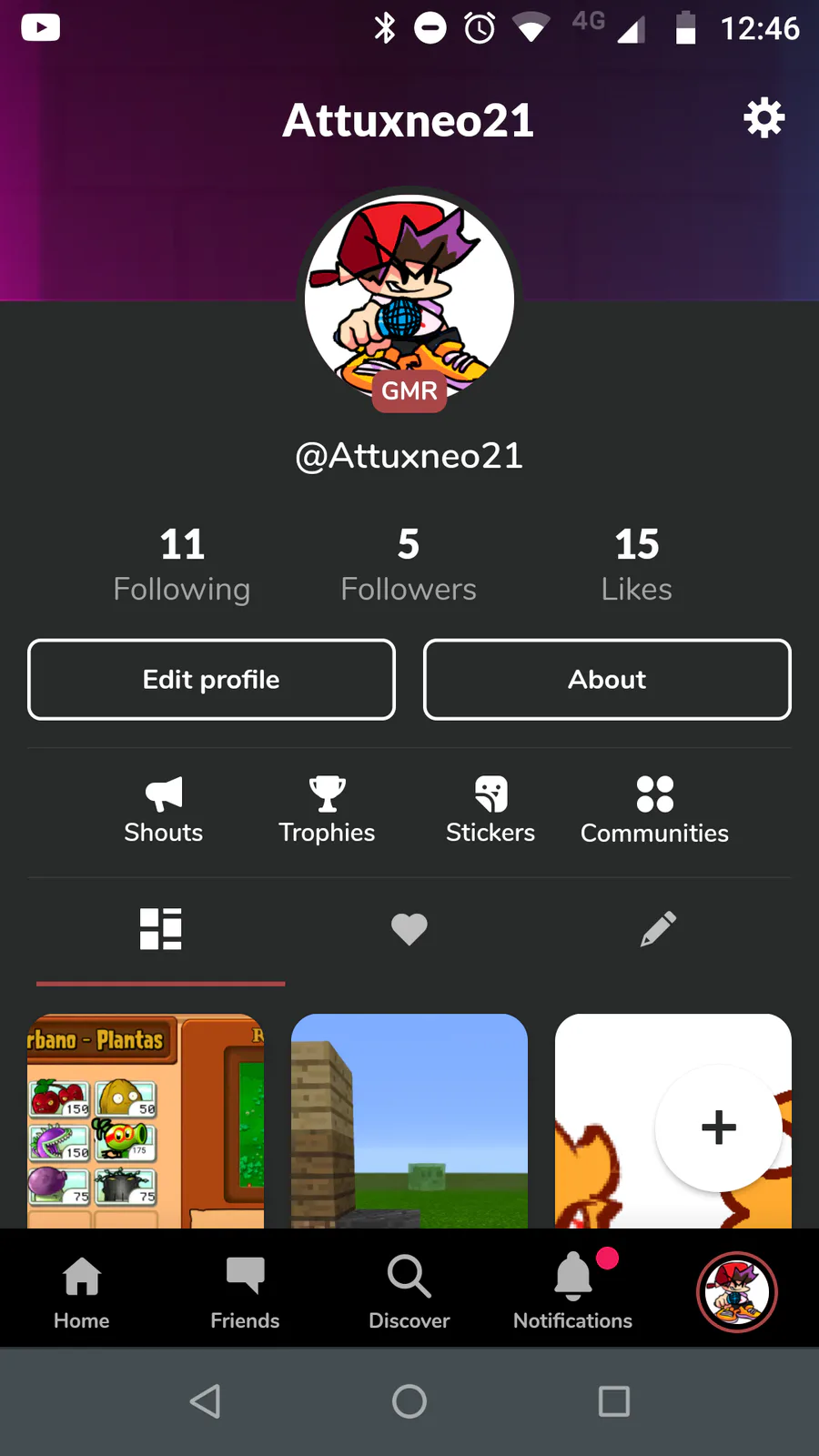Viewport: 819px width, 1456px height.
Task: Switch to the Friends tab
Action: pos(245,1290)
